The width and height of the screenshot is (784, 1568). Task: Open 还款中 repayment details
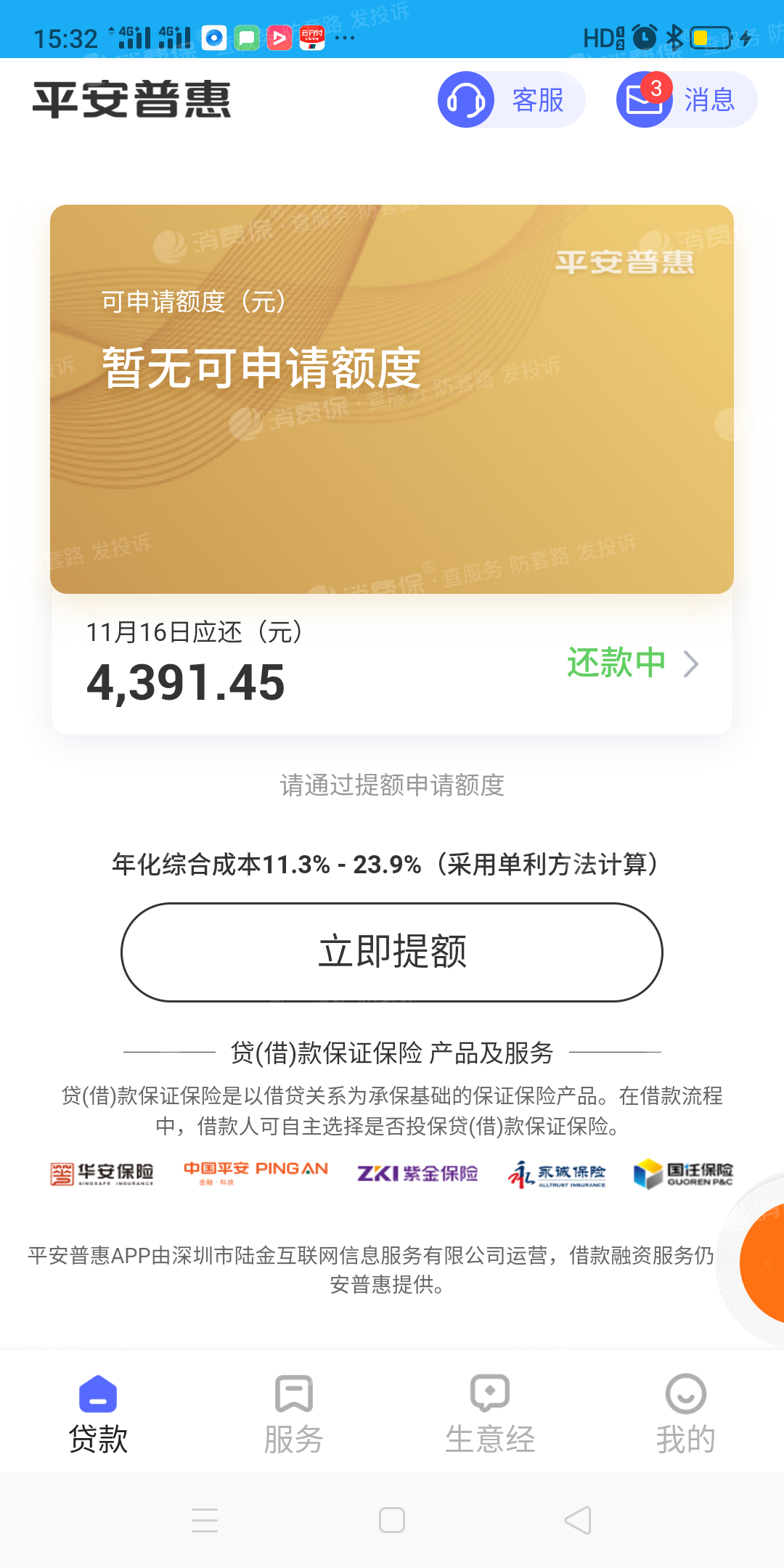tap(630, 663)
